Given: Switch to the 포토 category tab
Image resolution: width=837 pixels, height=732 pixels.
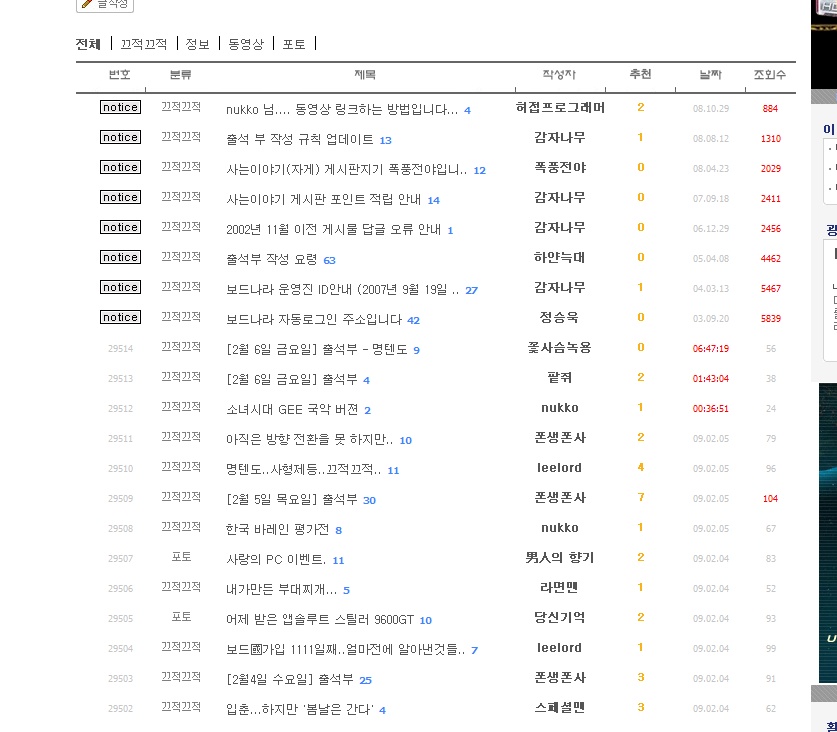Looking at the screenshot, I should (294, 44).
